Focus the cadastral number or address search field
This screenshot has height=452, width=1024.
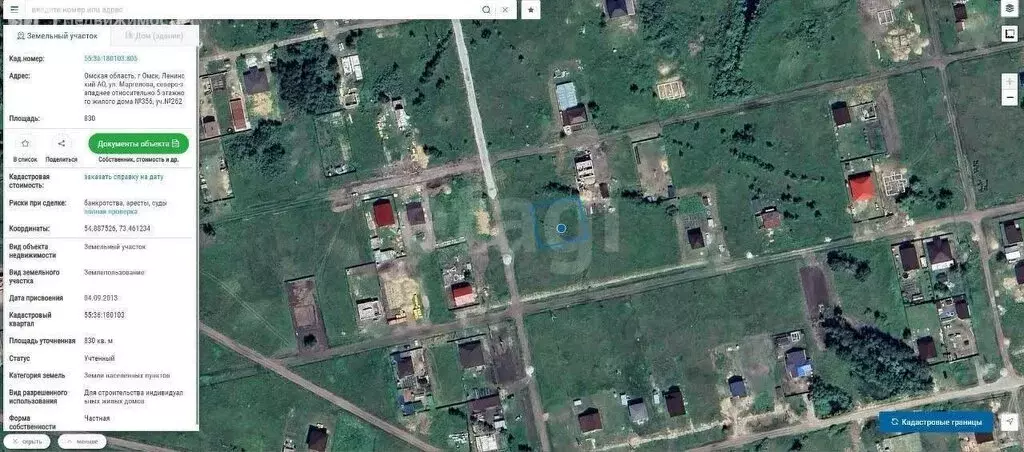point(250,9)
